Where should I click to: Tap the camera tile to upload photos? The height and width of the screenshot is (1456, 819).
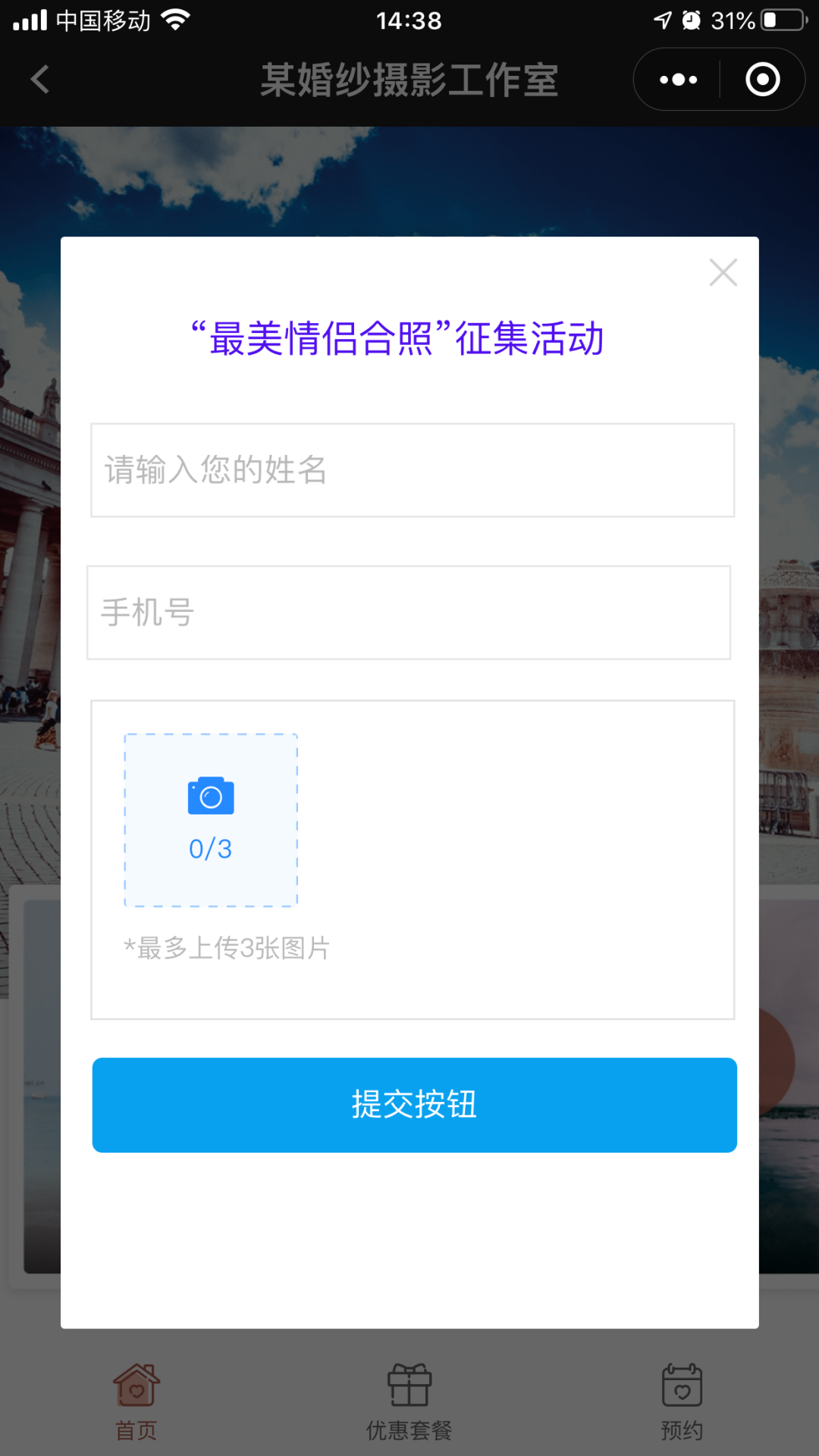coord(211,821)
